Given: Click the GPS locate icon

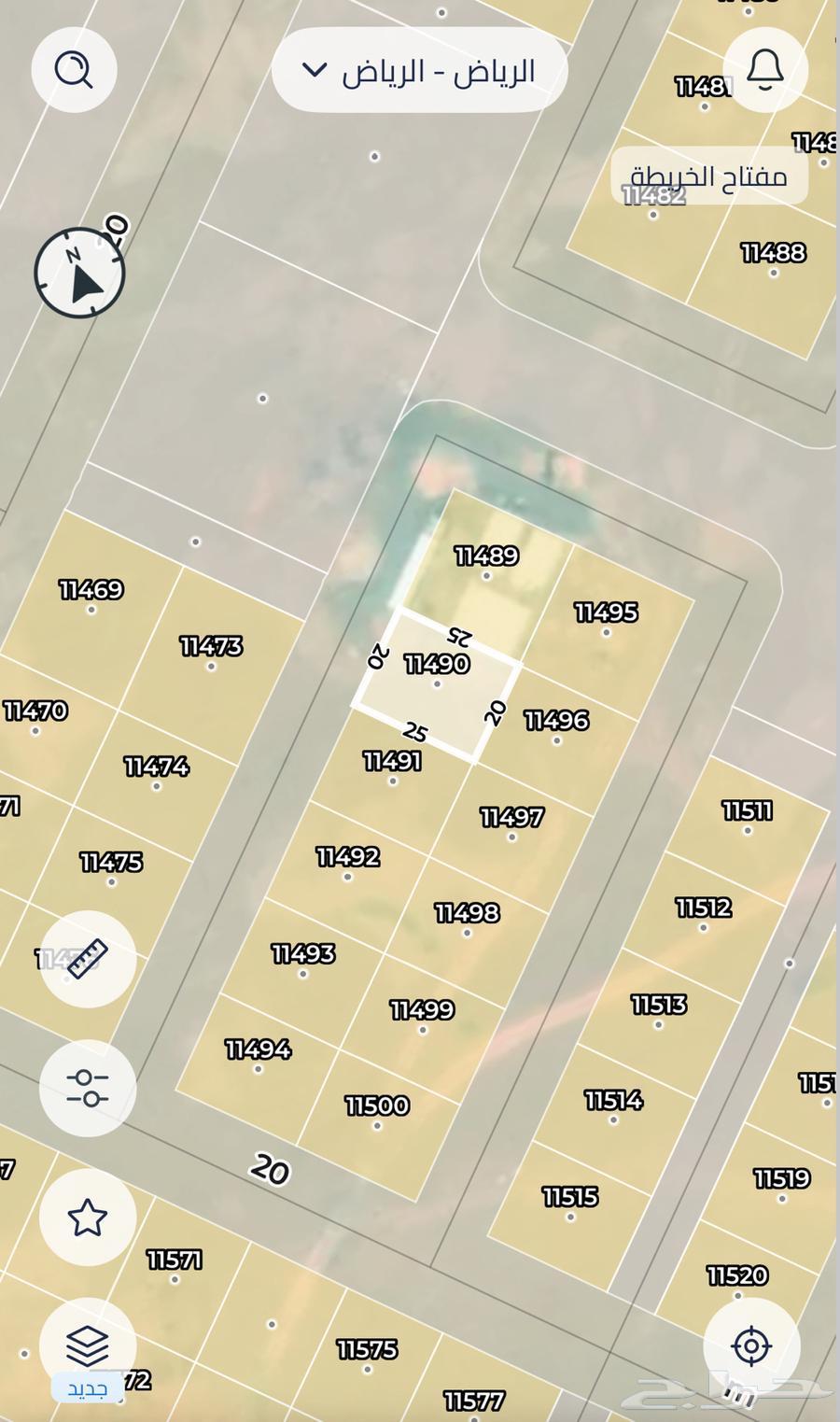Looking at the screenshot, I should coord(752,1345).
